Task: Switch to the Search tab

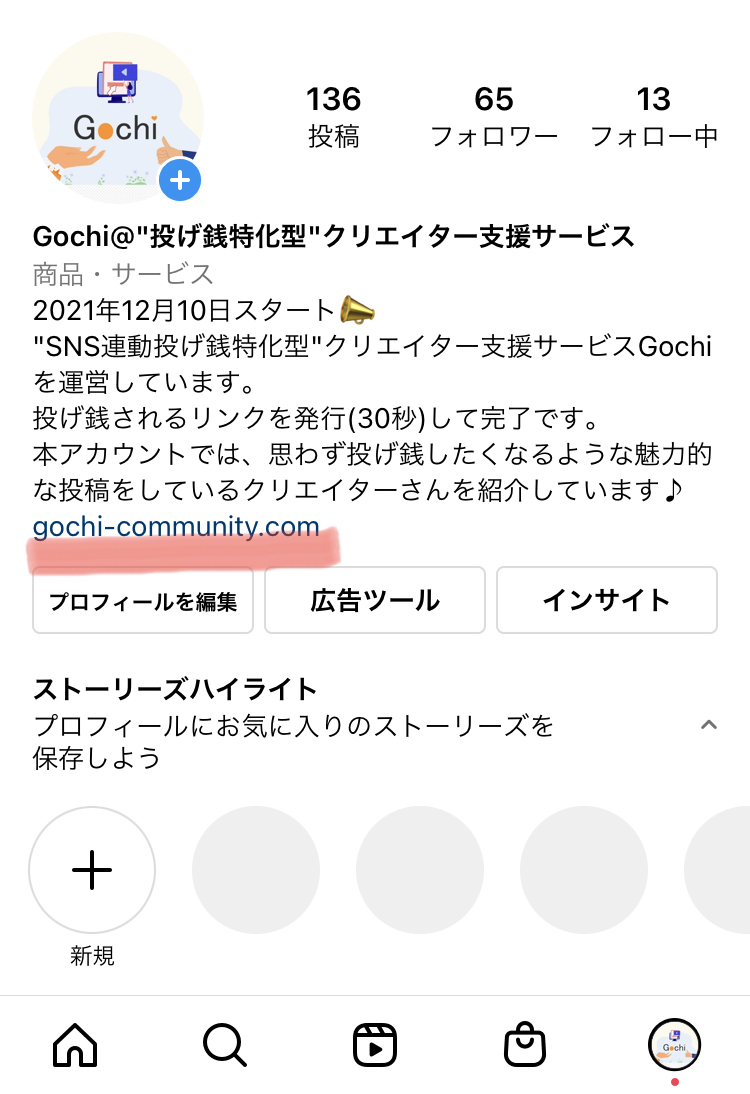Action: point(224,1046)
